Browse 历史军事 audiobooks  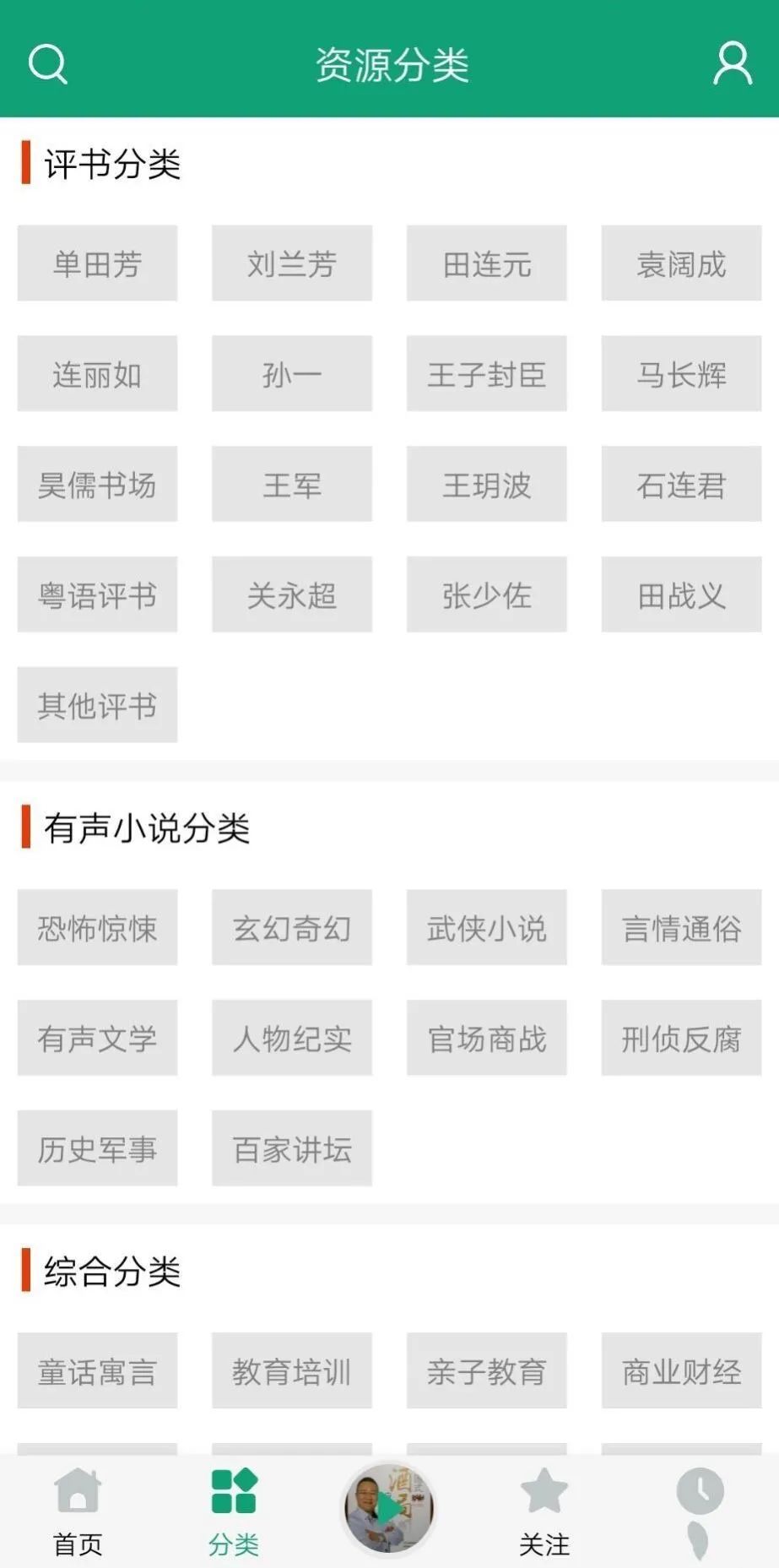click(96, 1148)
